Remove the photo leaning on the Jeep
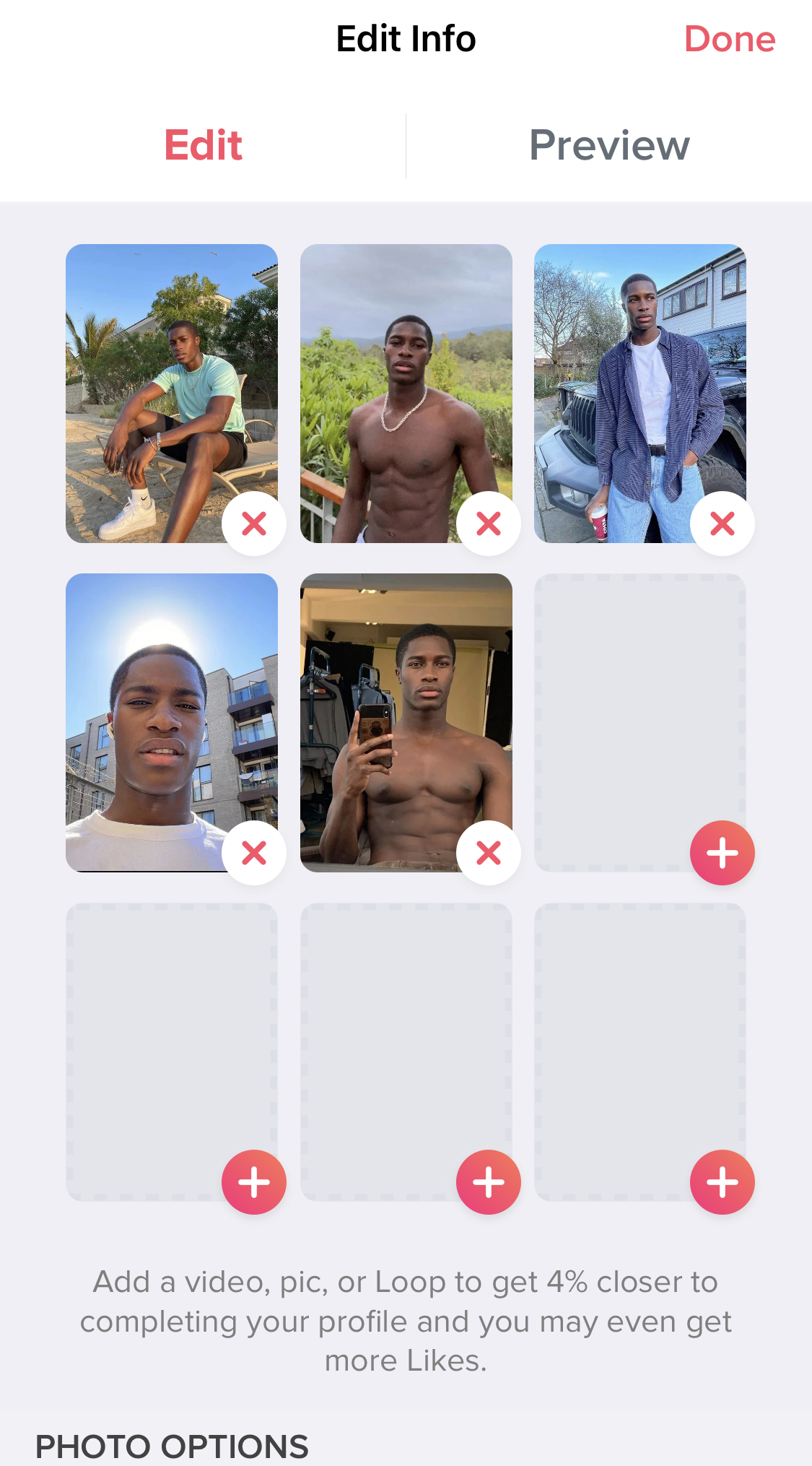812x1466 pixels. (722, 524)
